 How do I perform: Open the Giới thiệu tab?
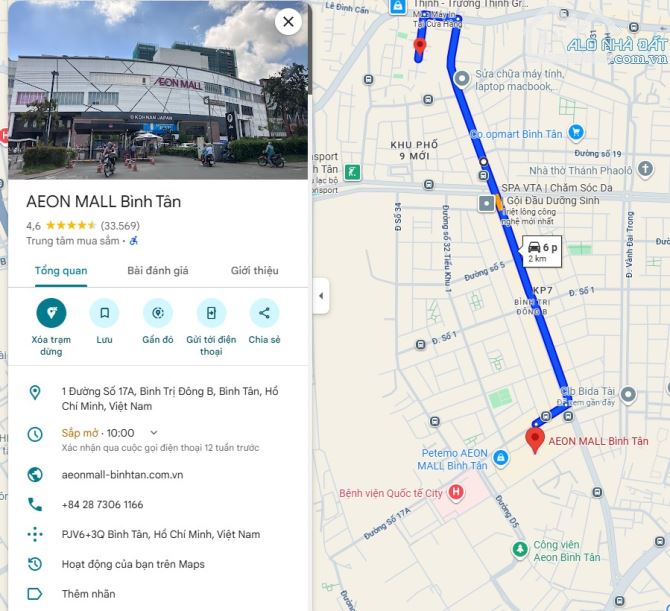254,271
